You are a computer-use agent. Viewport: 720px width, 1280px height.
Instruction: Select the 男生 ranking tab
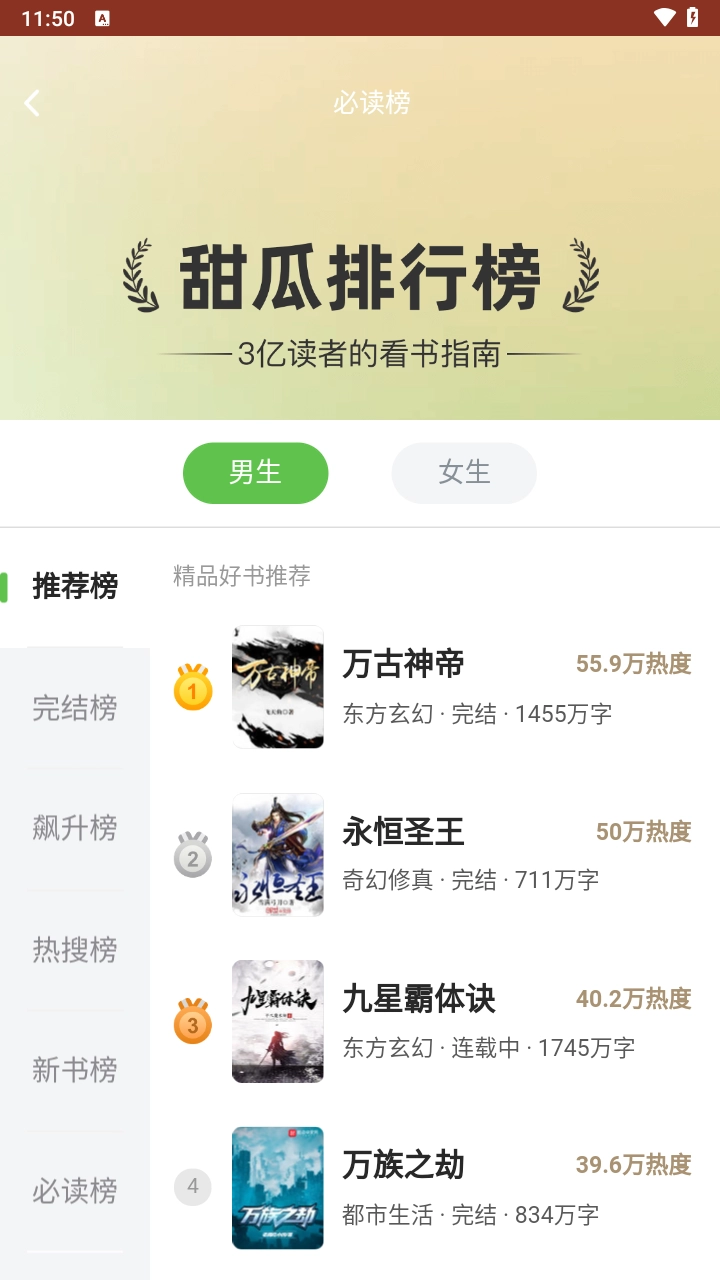click(x=255, y=473)
